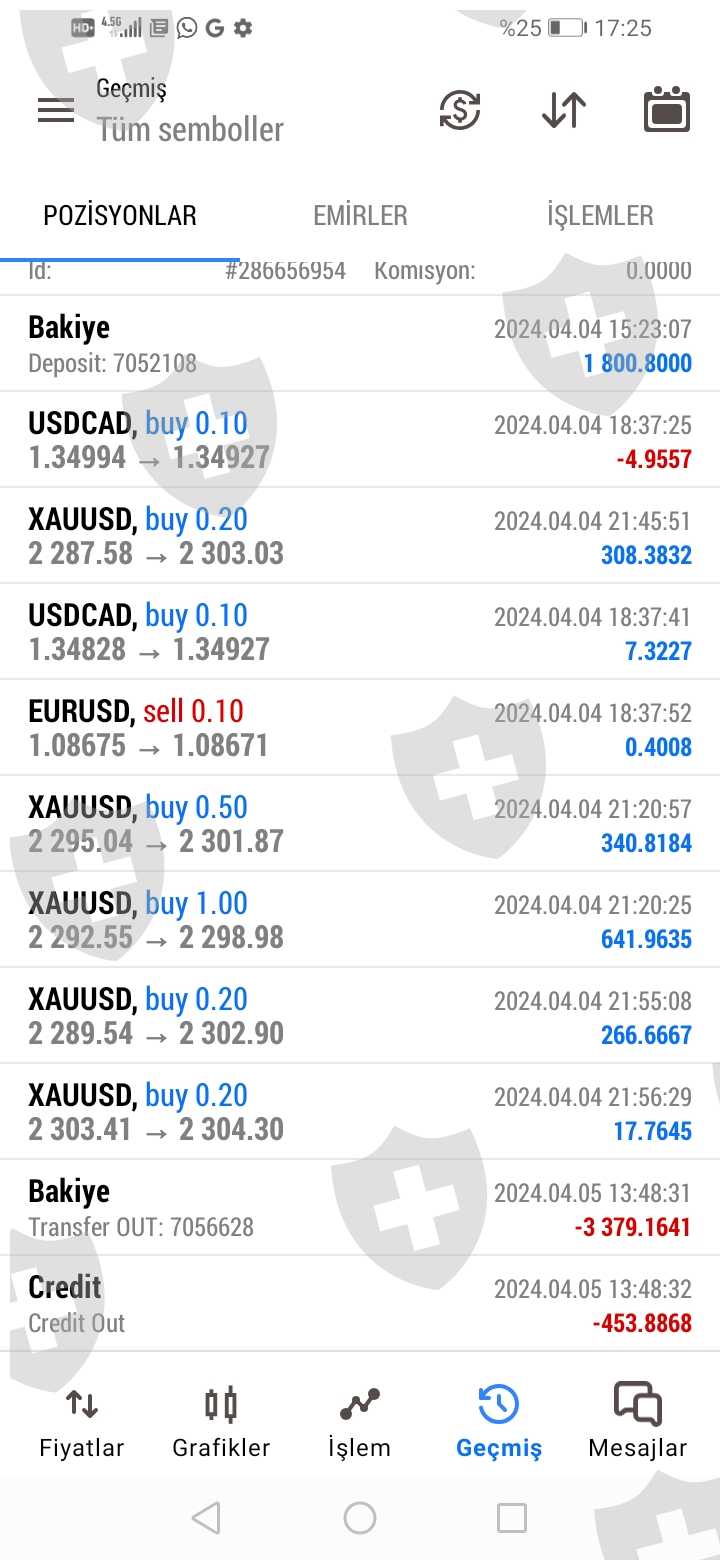Viewport: 720px width, 1560px height.
Task: Expand the Transfer OUT 7056628 entry
Action: pos(360,1208)
